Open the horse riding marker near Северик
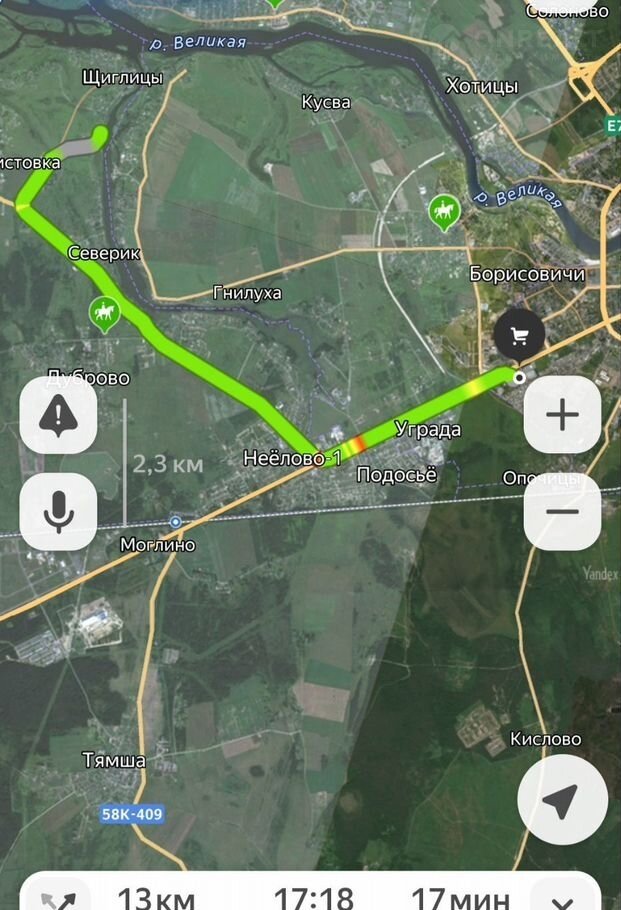This screenshot has width=621, height=910. point(104,314)
